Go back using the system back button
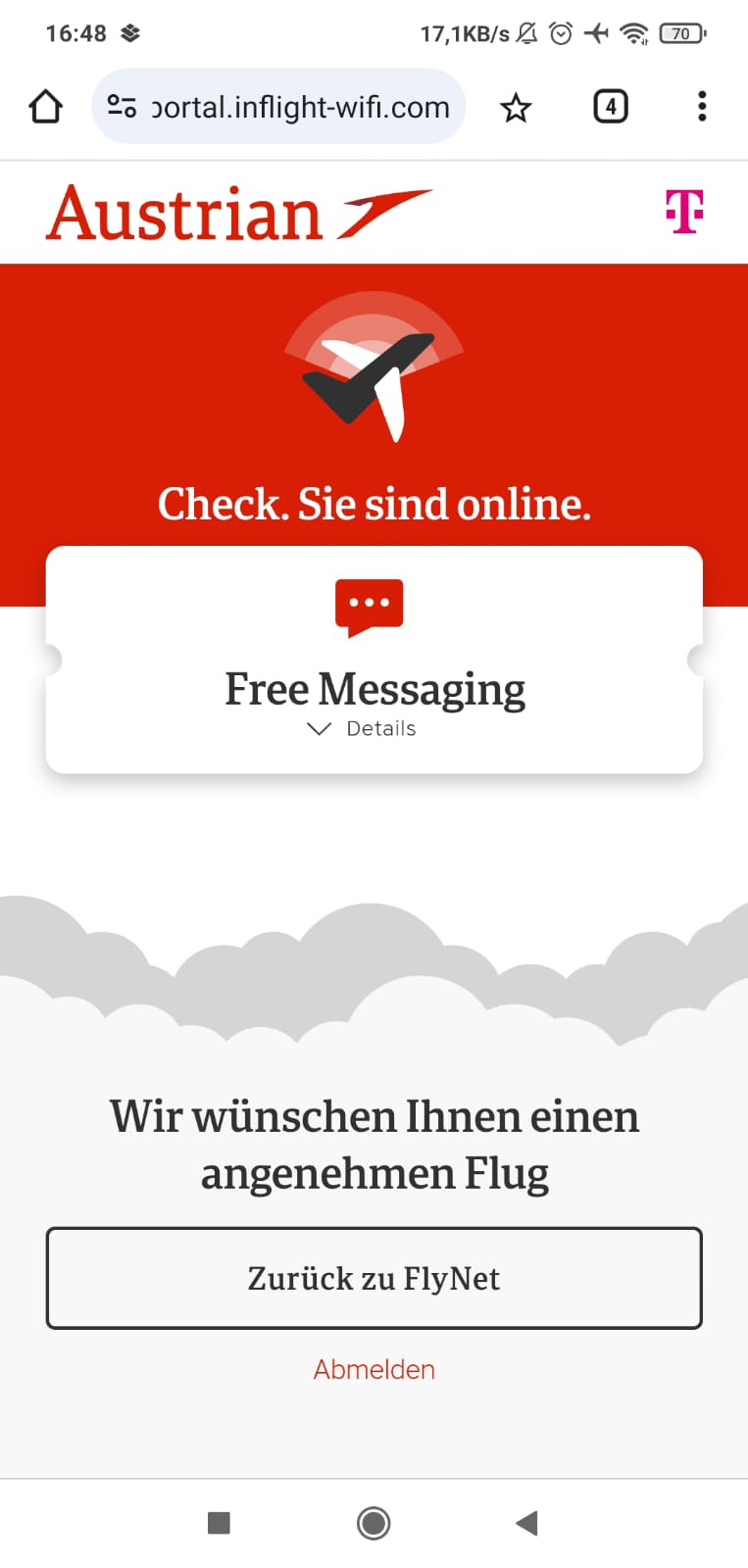 click(x=527, y=1522)
